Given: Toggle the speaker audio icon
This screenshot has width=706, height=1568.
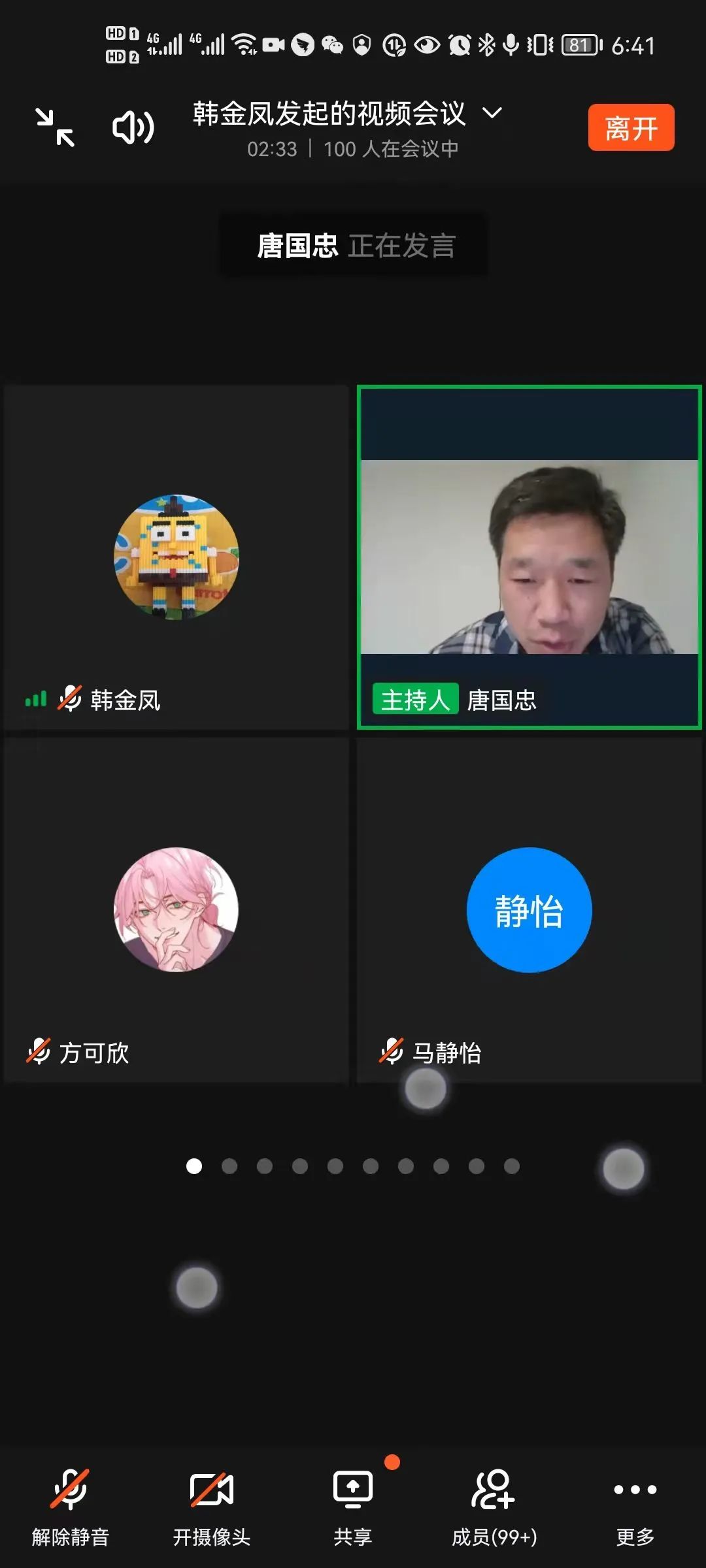Looking at the screenshot, I should (x=133, y=127).
